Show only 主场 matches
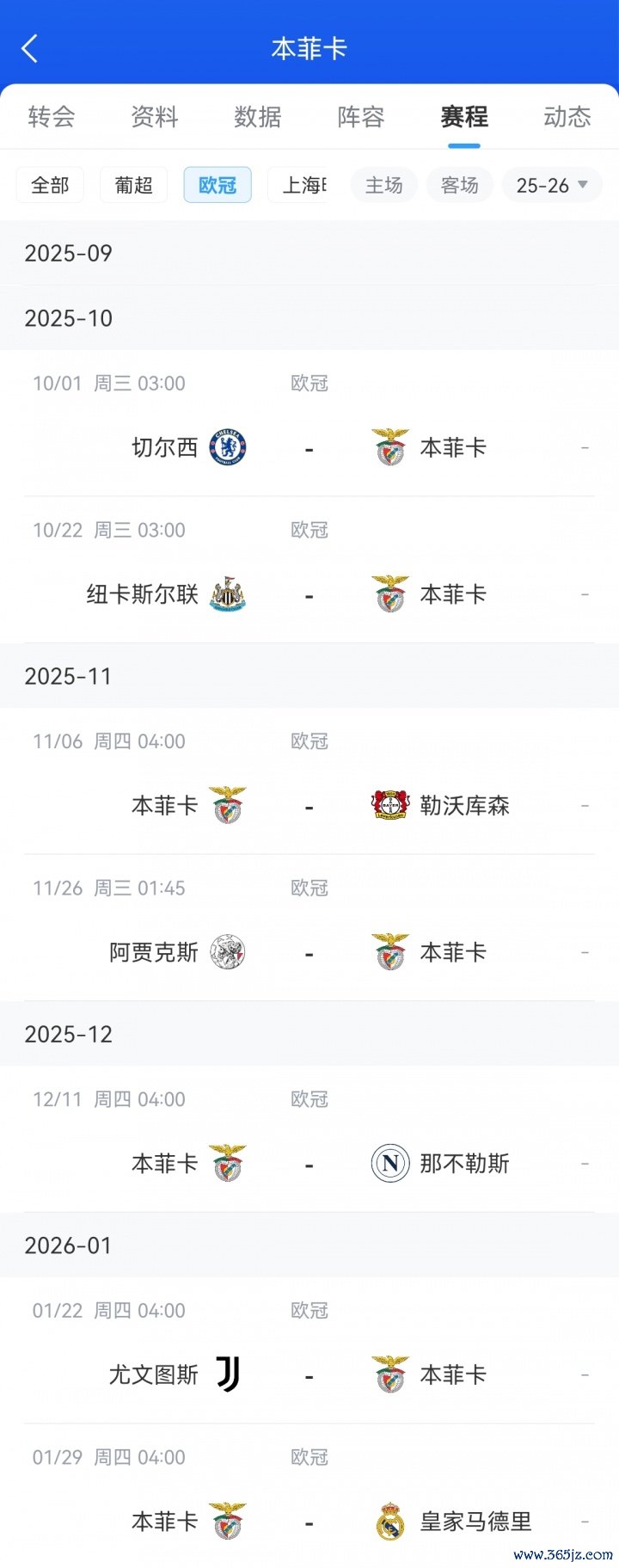The image size is (619, 1568). tap(383, 185)
